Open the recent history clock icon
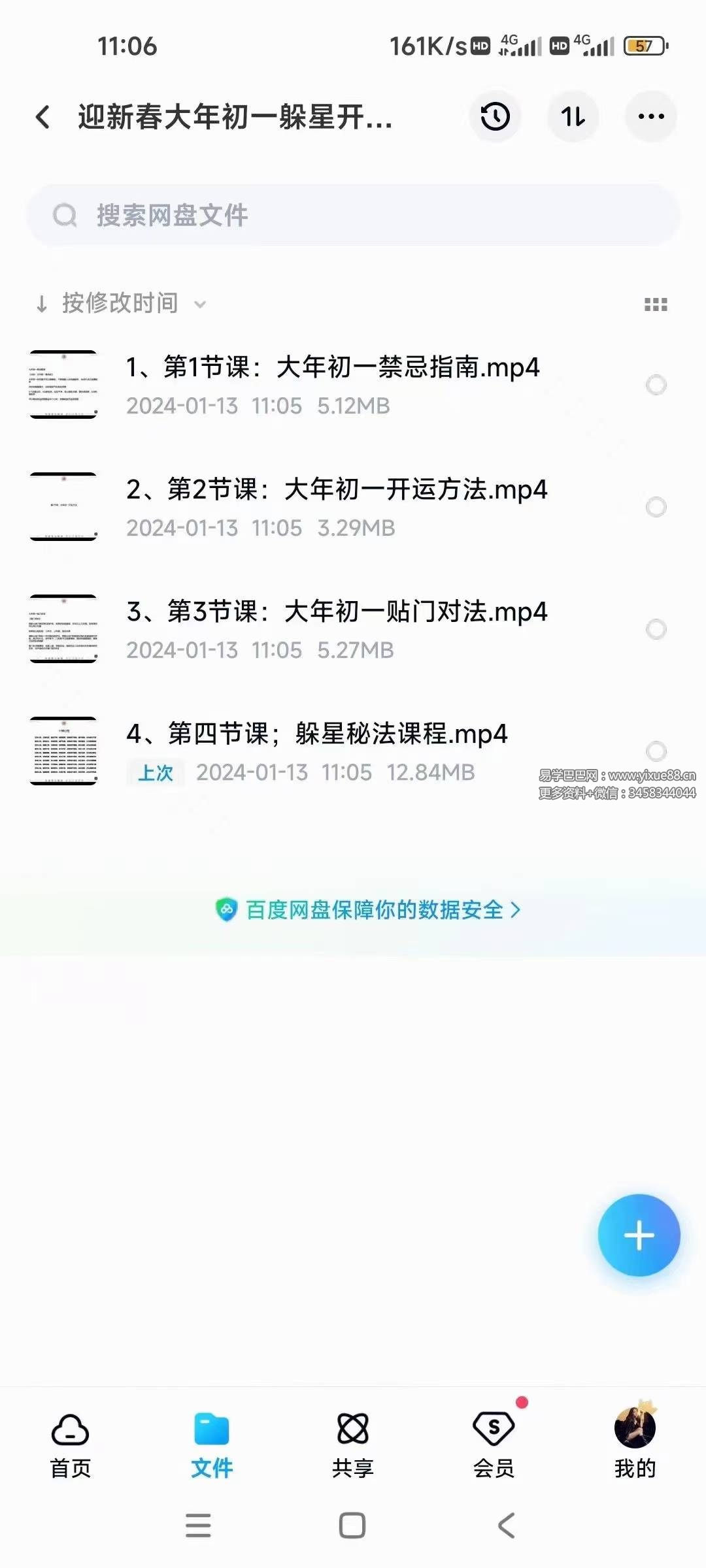The height and width of the screenshot is (1568, 706). point(495,117)
